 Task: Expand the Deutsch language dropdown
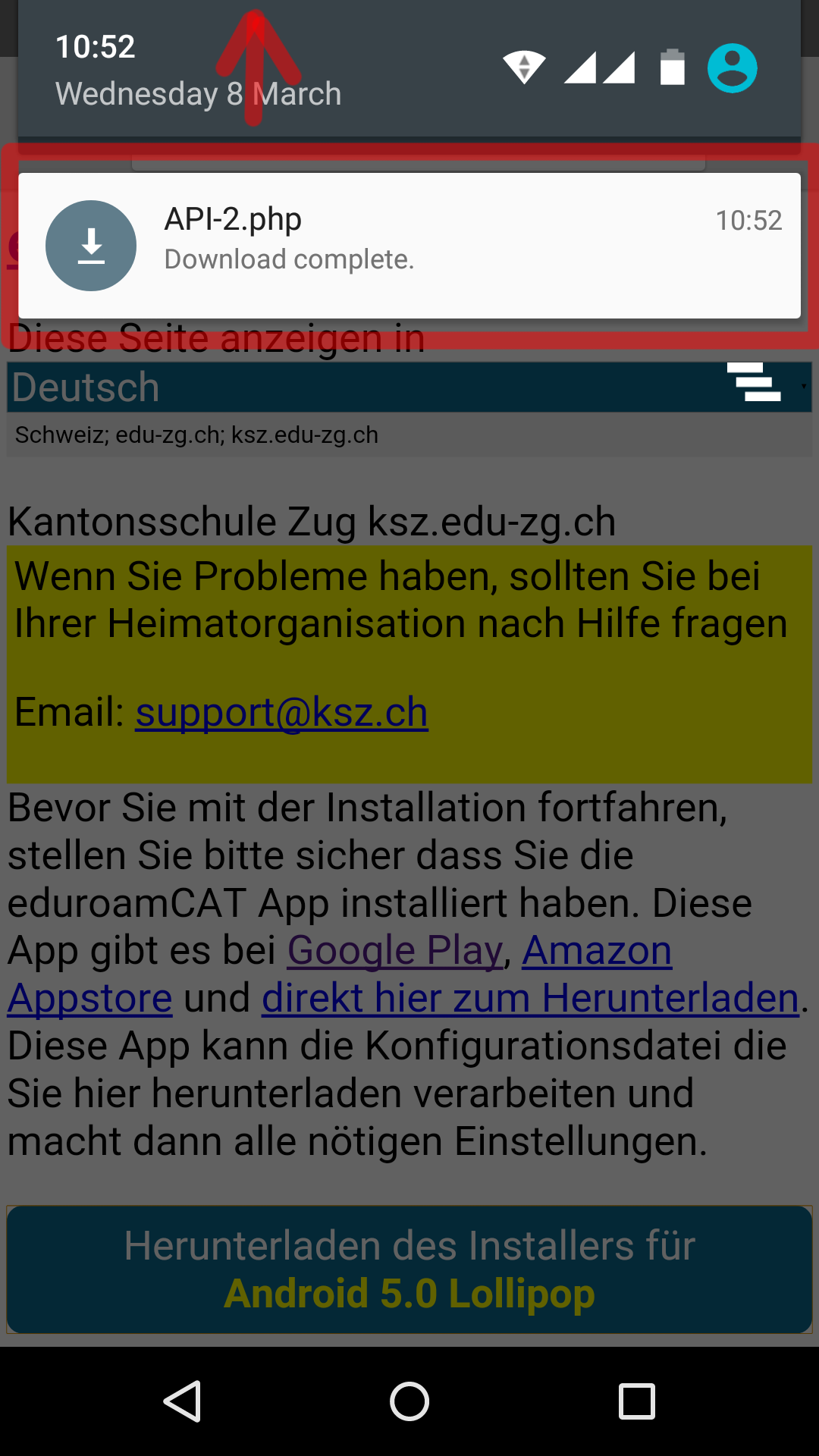(409, 388)
